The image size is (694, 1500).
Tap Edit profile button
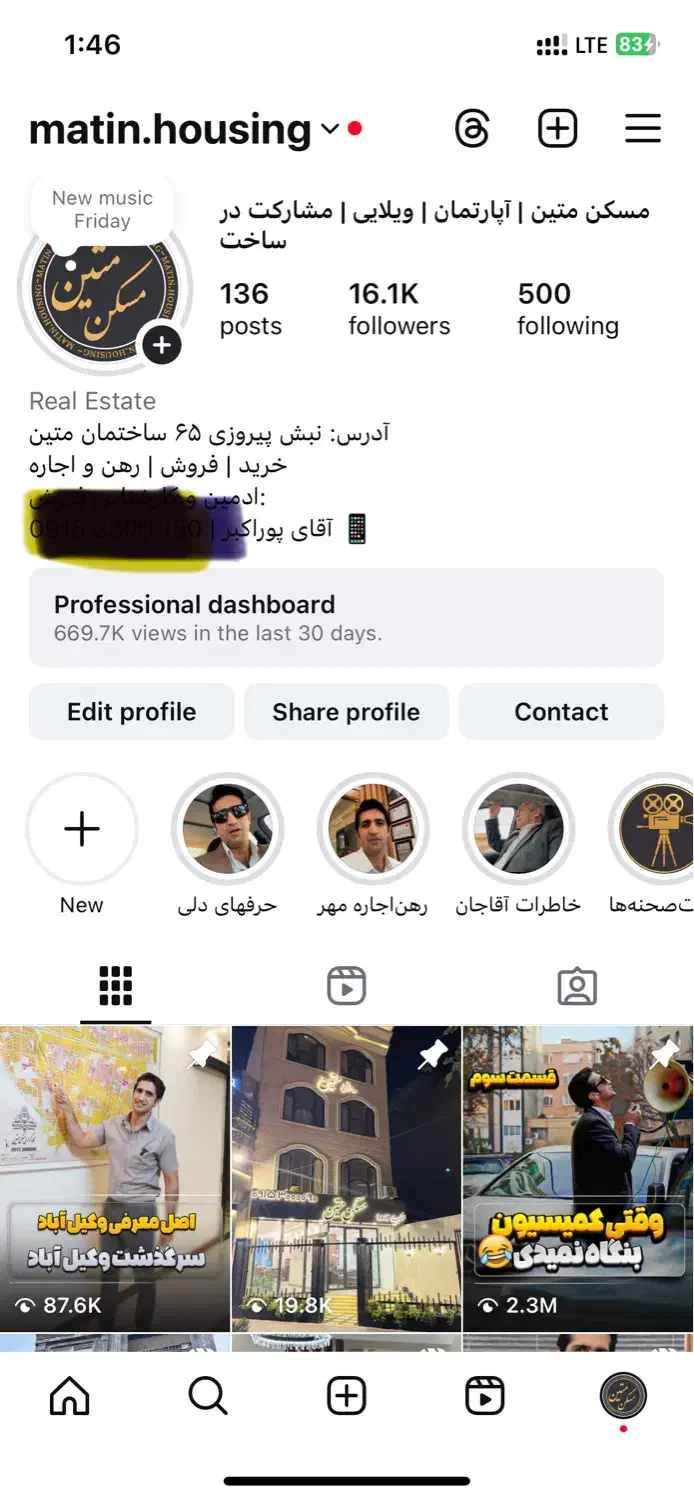click(x=131, y=712)
